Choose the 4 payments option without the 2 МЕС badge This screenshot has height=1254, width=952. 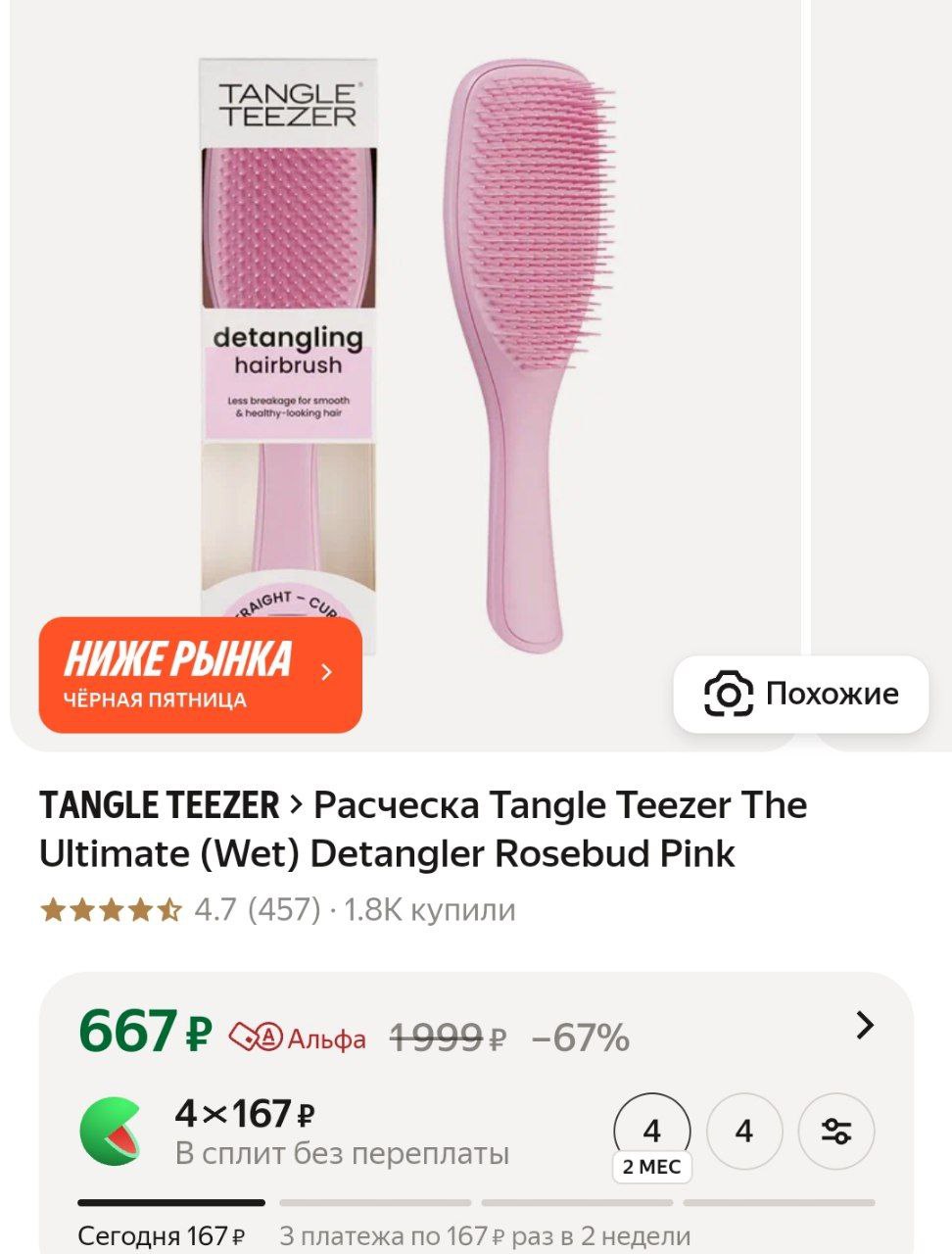pos(744,1132)
